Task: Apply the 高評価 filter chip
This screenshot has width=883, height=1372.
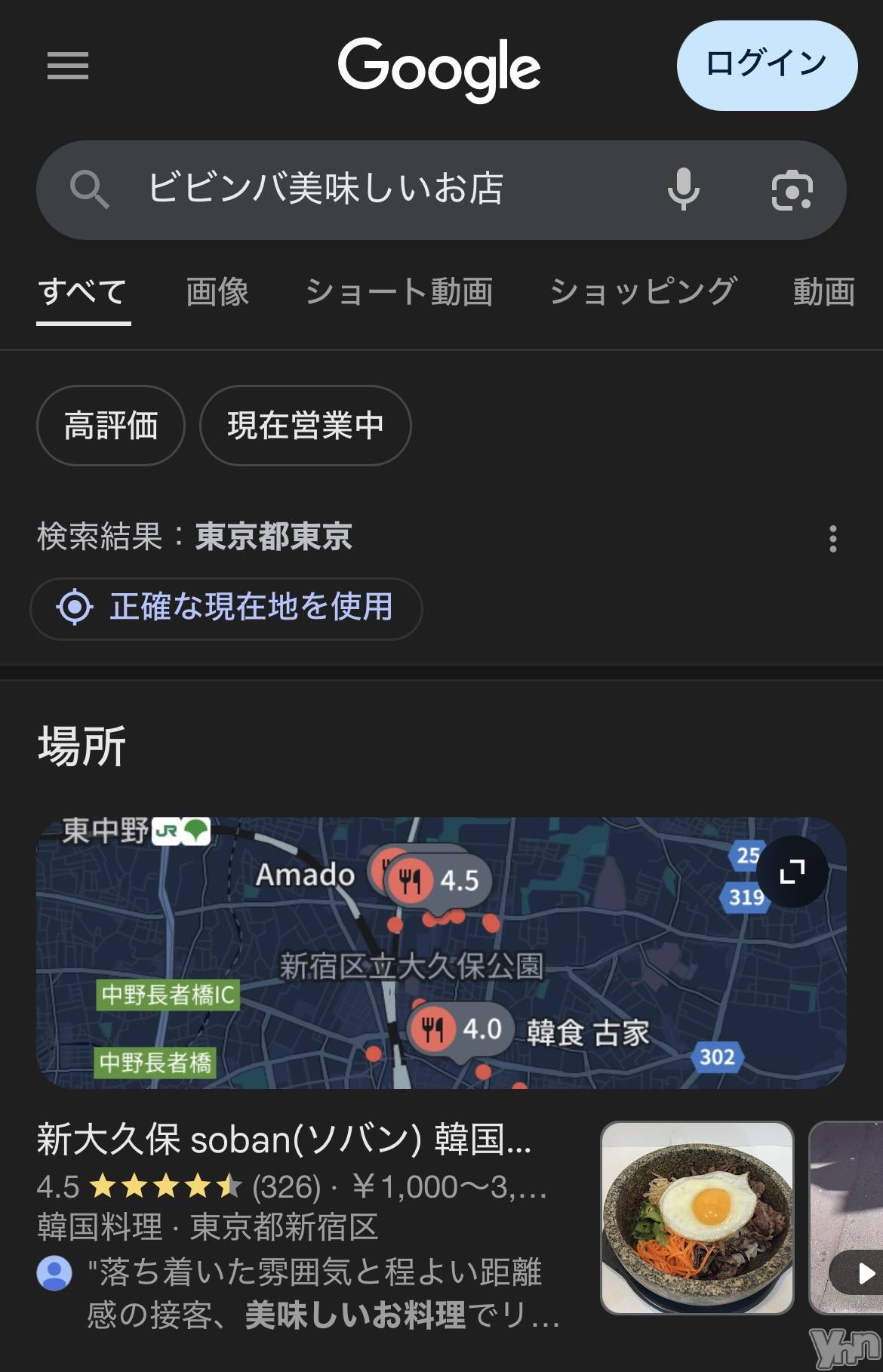Action: [111, 426]
